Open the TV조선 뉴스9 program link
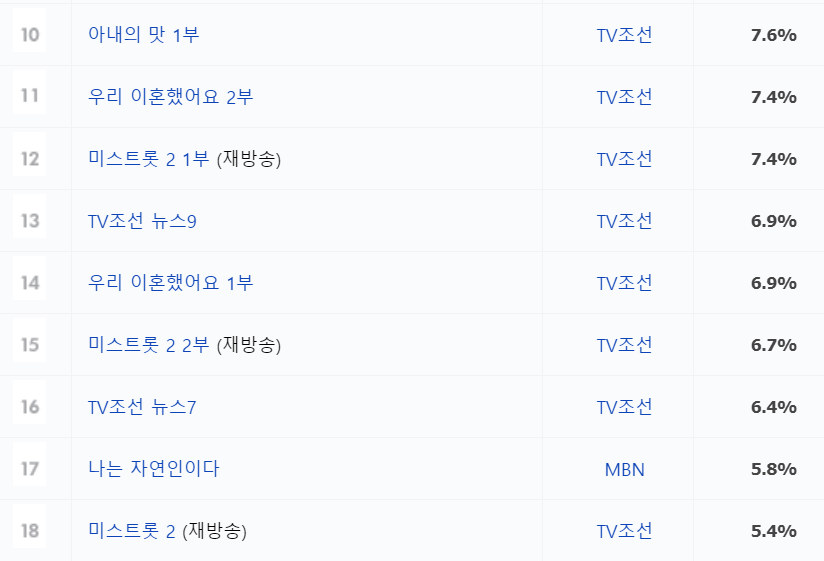824x561 pixels. [142, 221]
